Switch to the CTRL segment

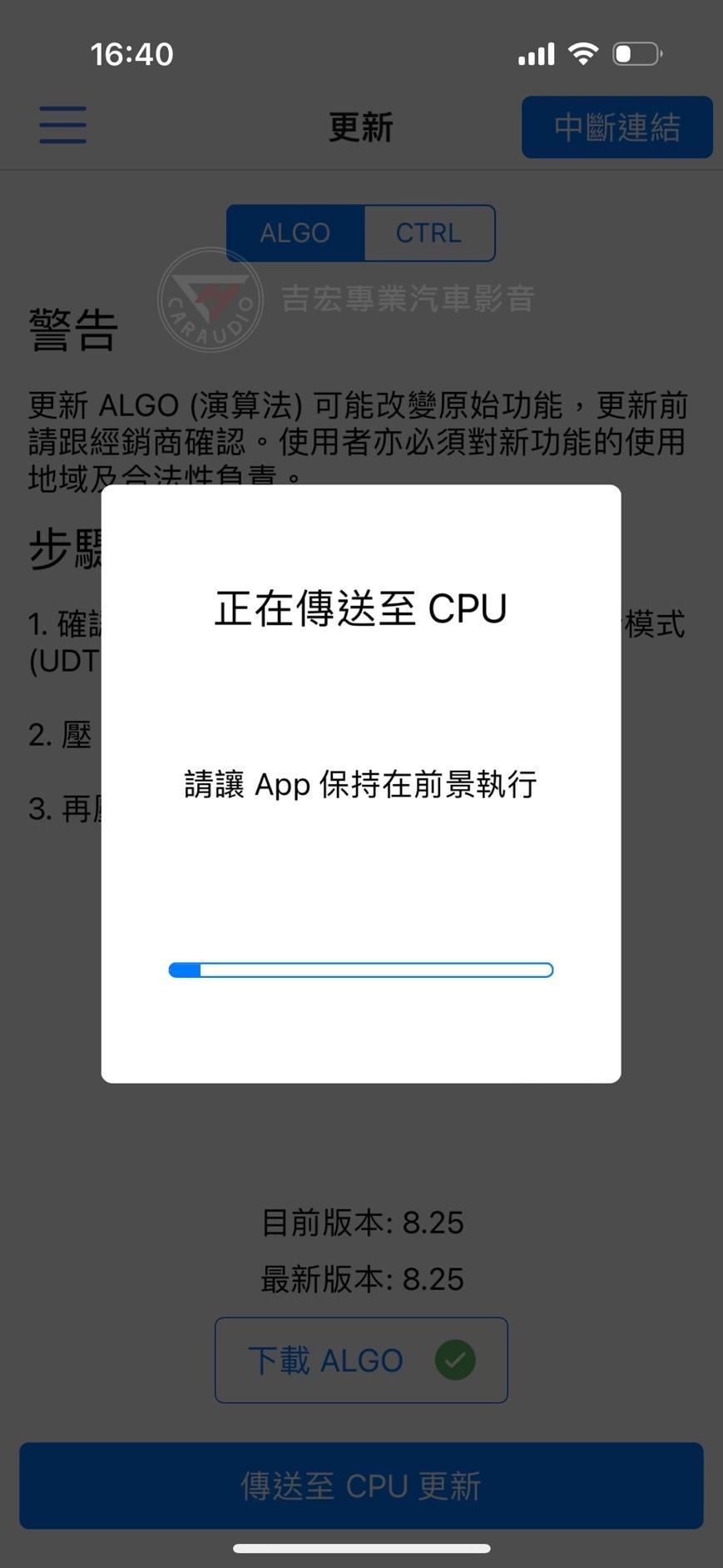(429, 233)
